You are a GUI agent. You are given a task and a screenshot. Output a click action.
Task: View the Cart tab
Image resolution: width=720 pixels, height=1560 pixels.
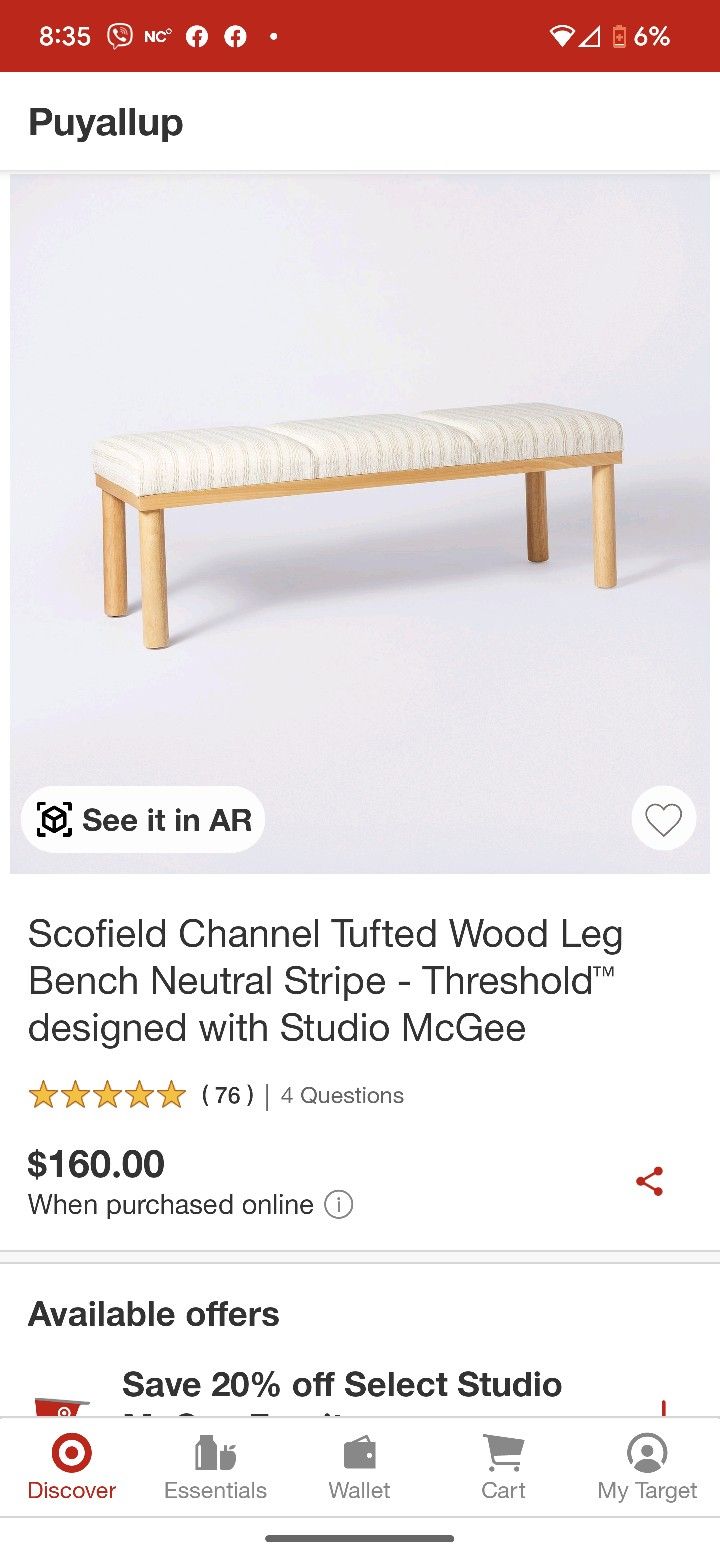pos(503,1467)
